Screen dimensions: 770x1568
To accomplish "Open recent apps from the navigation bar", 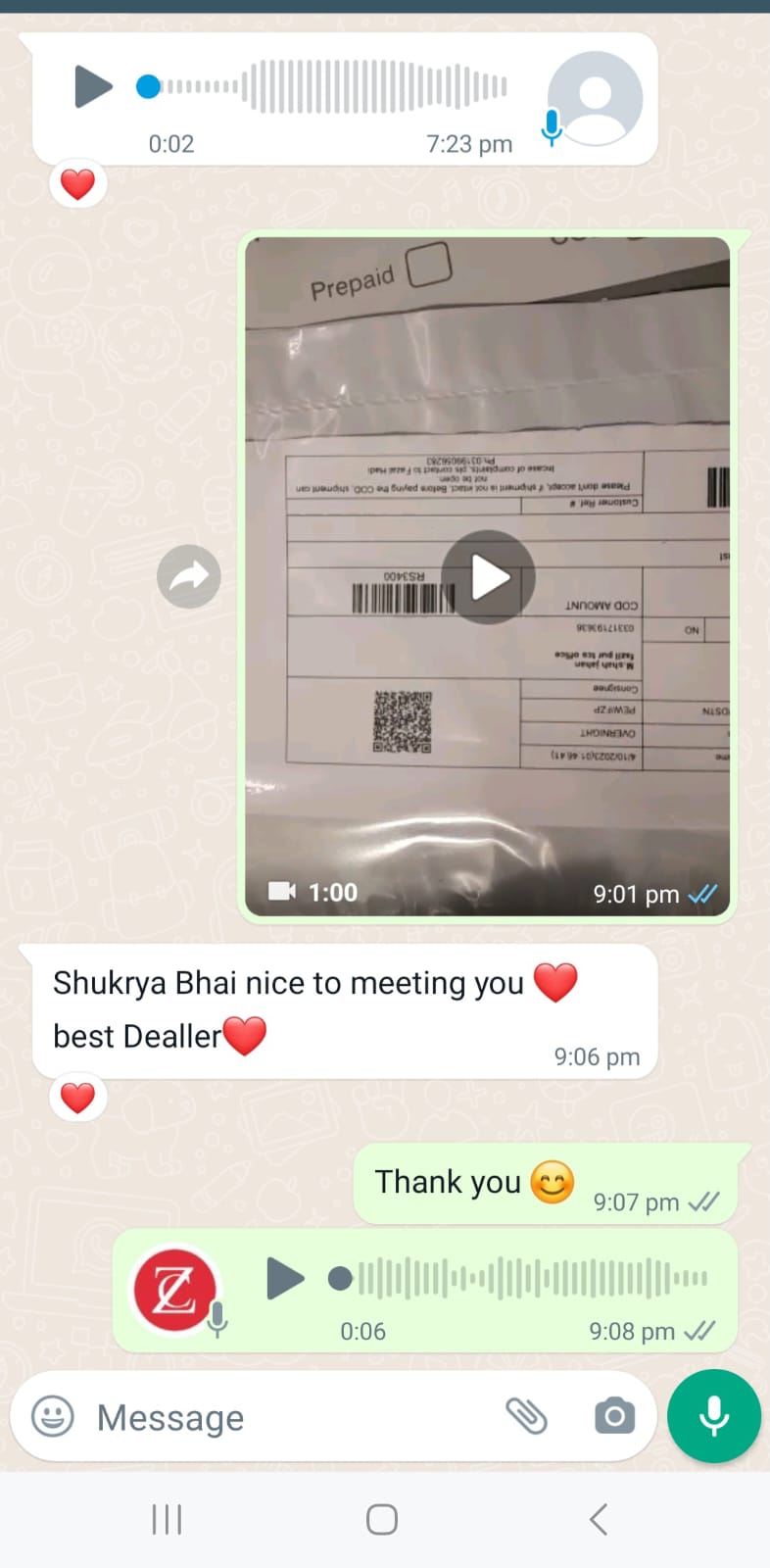I will click(168, 1520).
